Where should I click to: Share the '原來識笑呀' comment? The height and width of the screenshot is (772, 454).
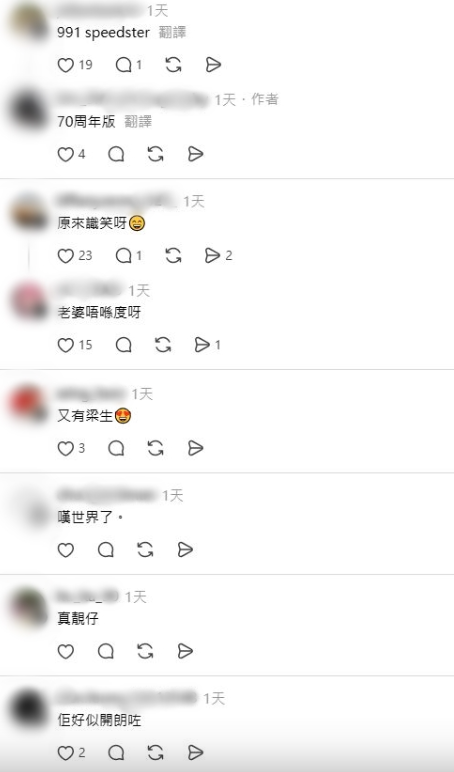(x=212, y=256)
